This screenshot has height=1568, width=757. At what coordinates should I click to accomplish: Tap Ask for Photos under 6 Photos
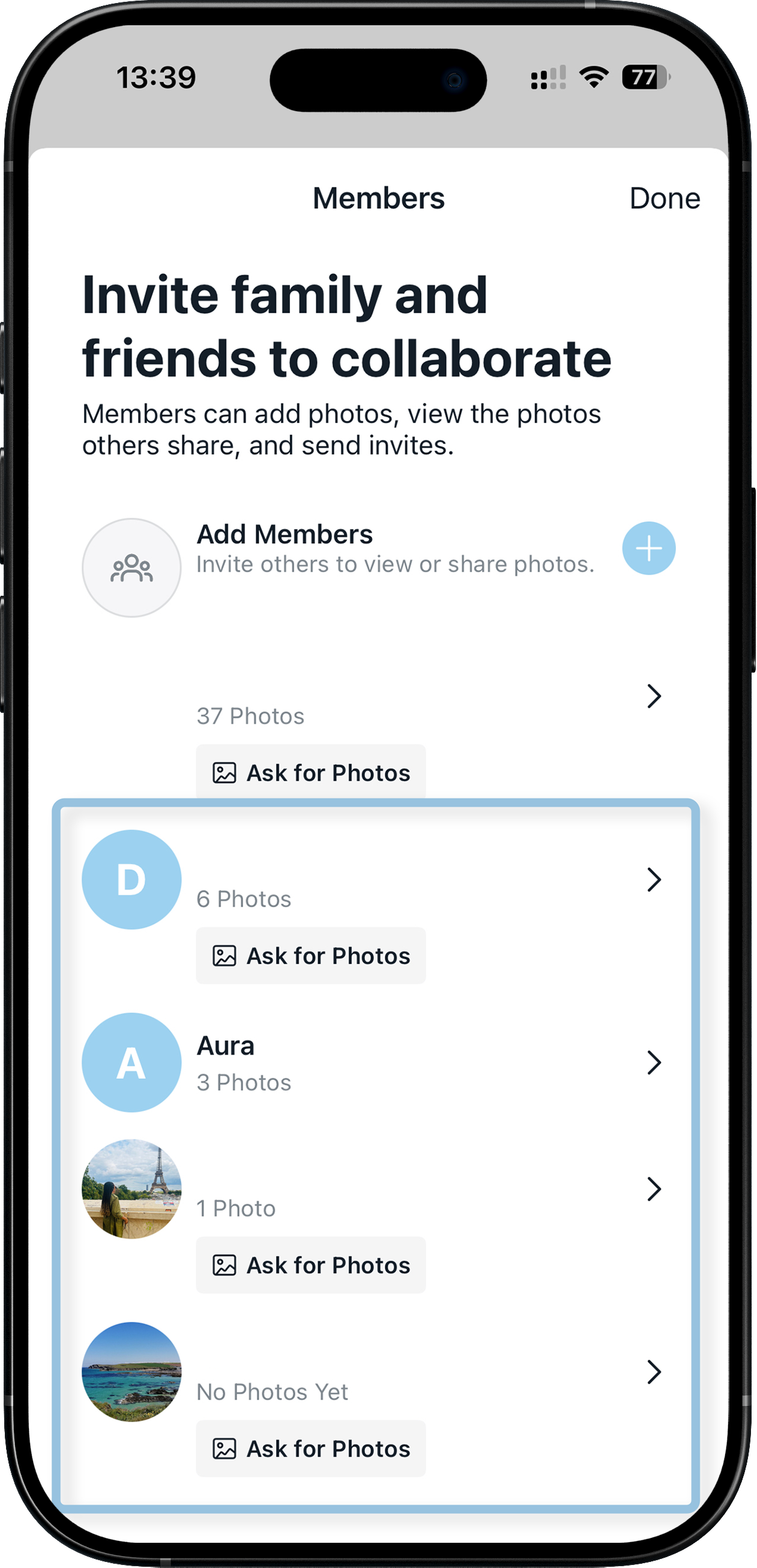pyautogui.click(x=311, y=955)
